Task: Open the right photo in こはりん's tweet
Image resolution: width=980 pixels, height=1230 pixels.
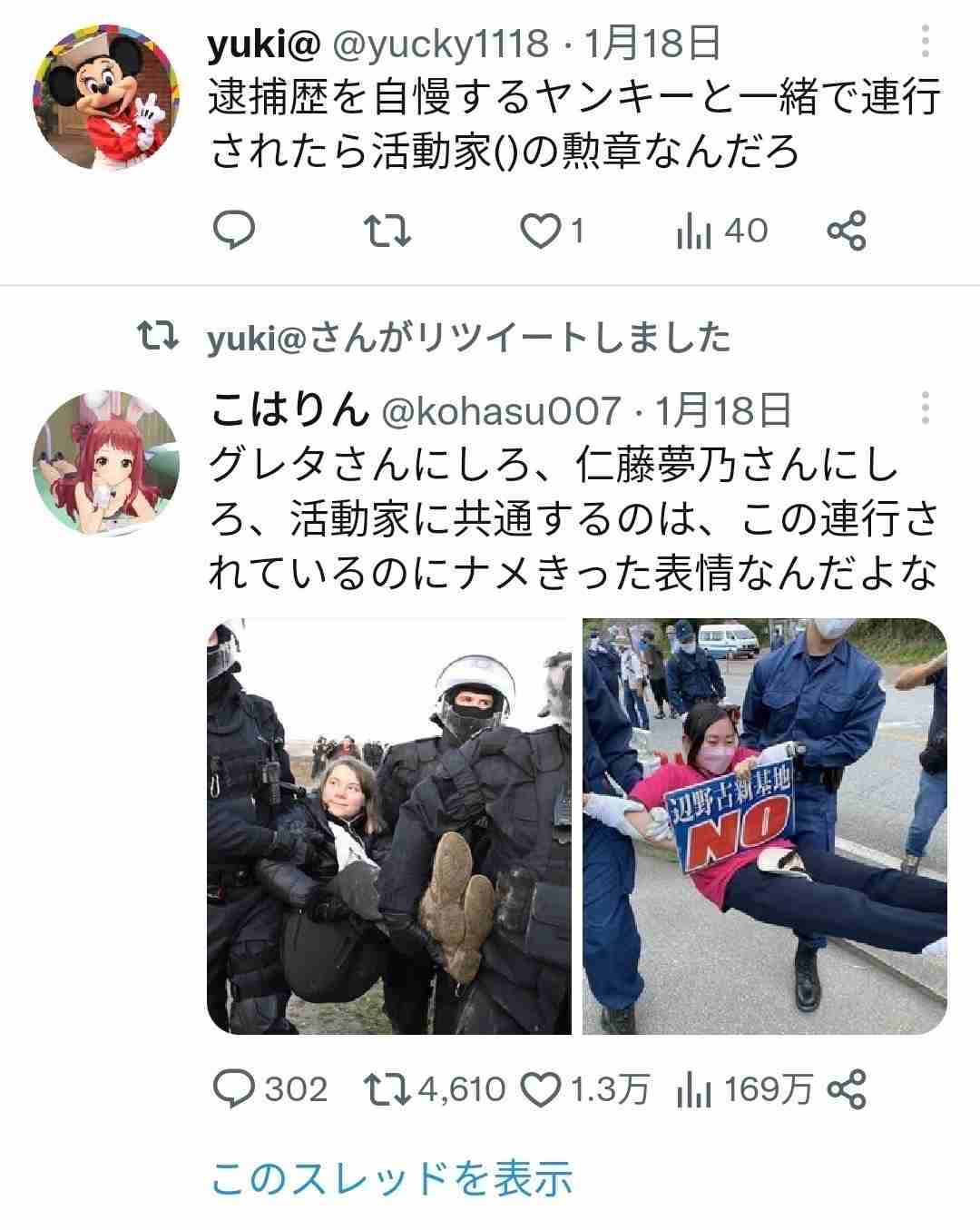Action: click(764, 826)
